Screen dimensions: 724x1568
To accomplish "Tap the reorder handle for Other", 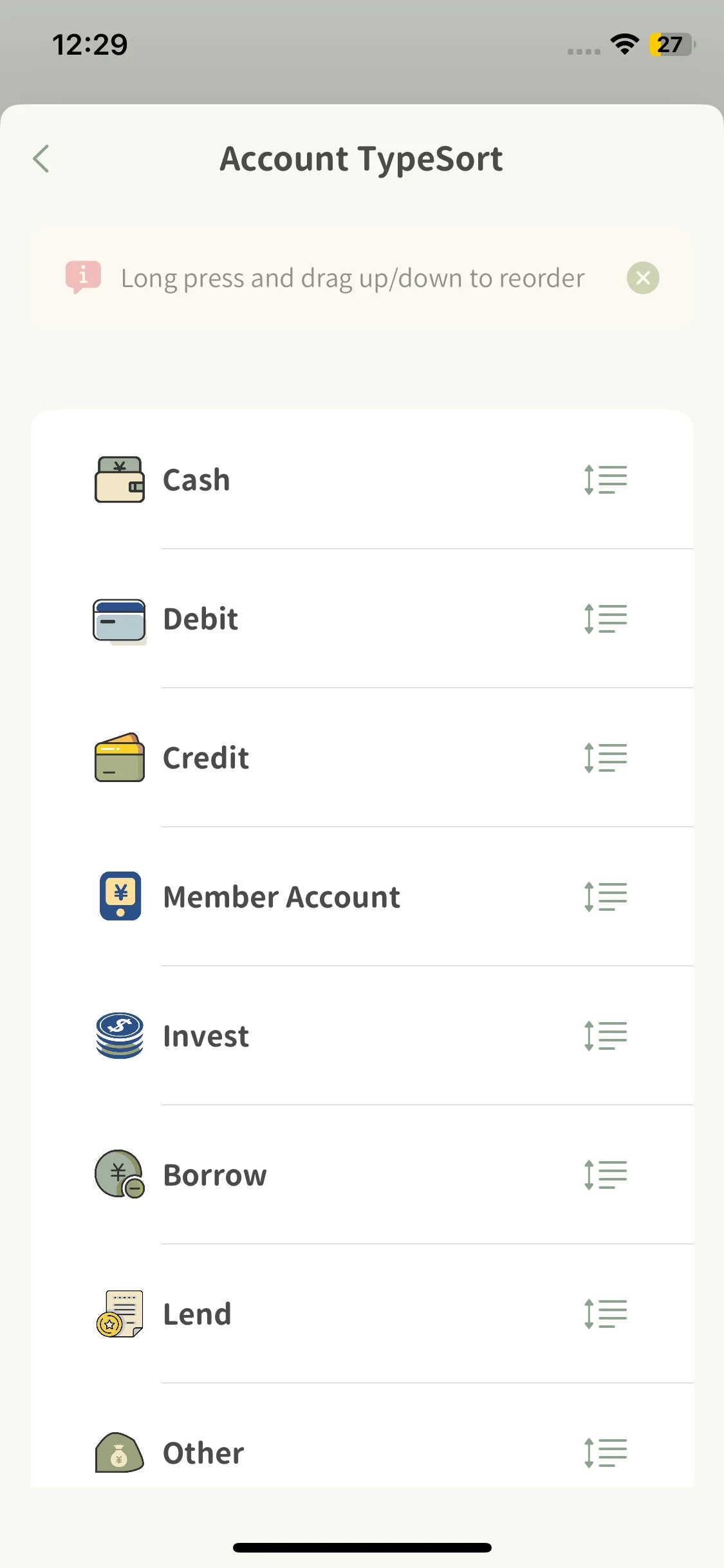I will pos(605,1453).
